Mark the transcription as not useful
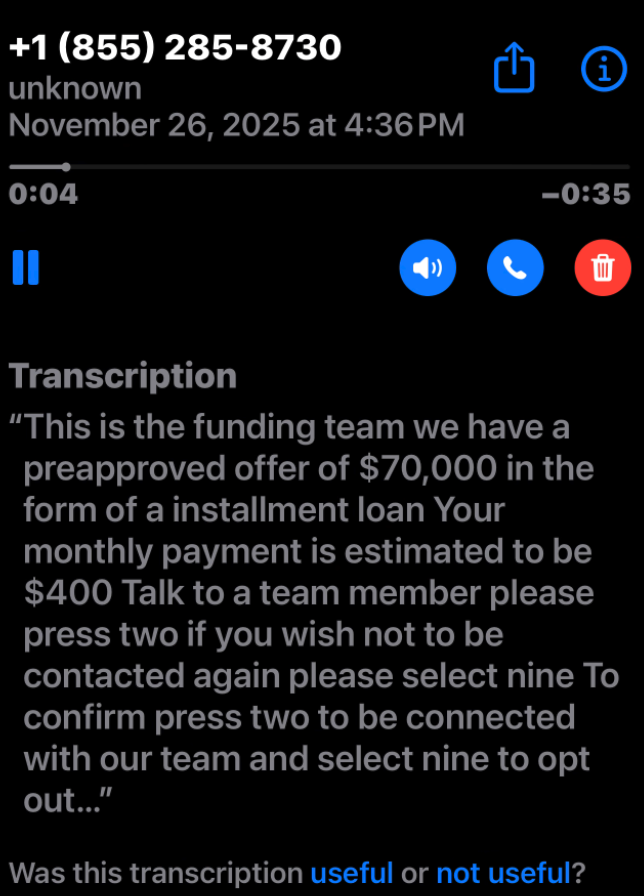Image resolution: width=644 pixels, height=896 pixels. [502, 872]
